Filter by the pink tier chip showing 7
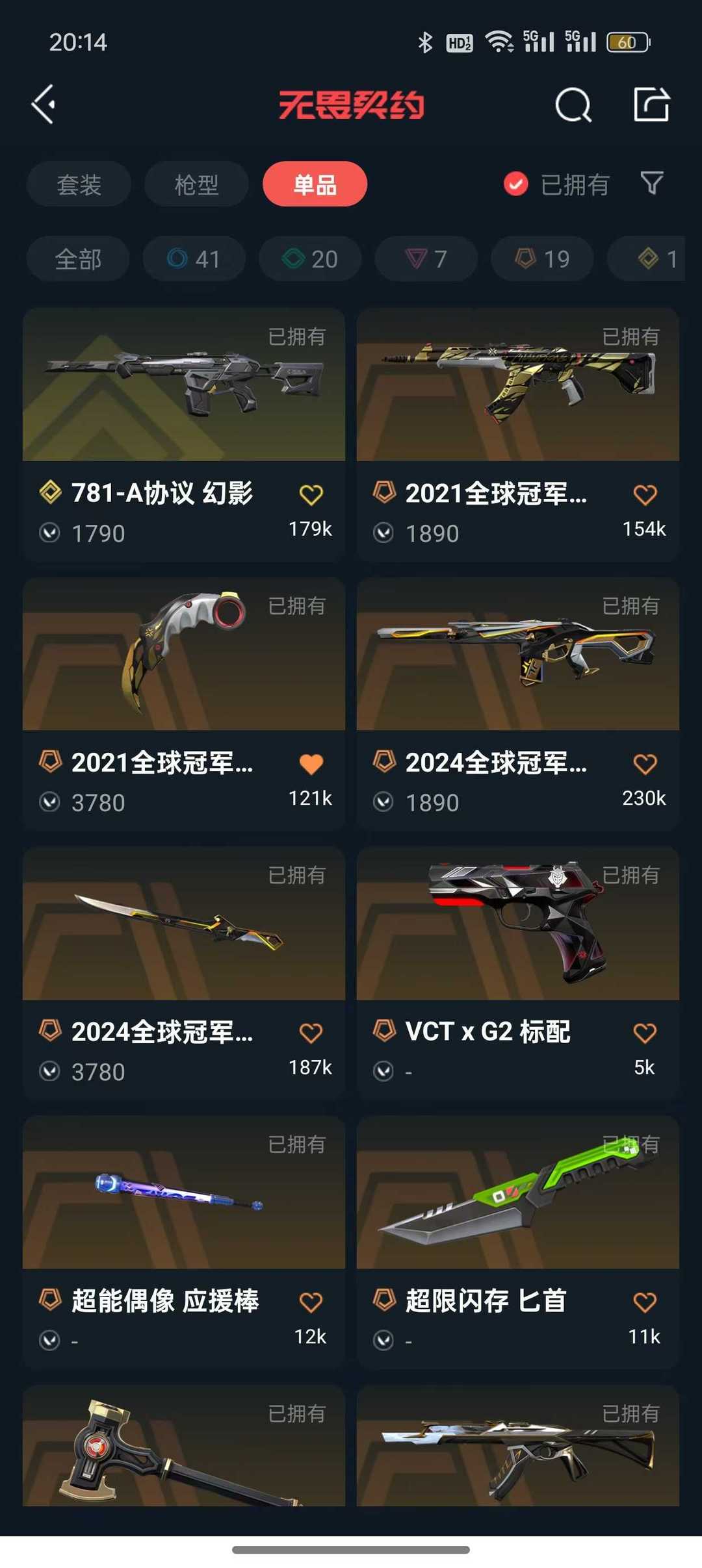Image resolution: width=702 pixels, height=1568 pixels. 426,259
